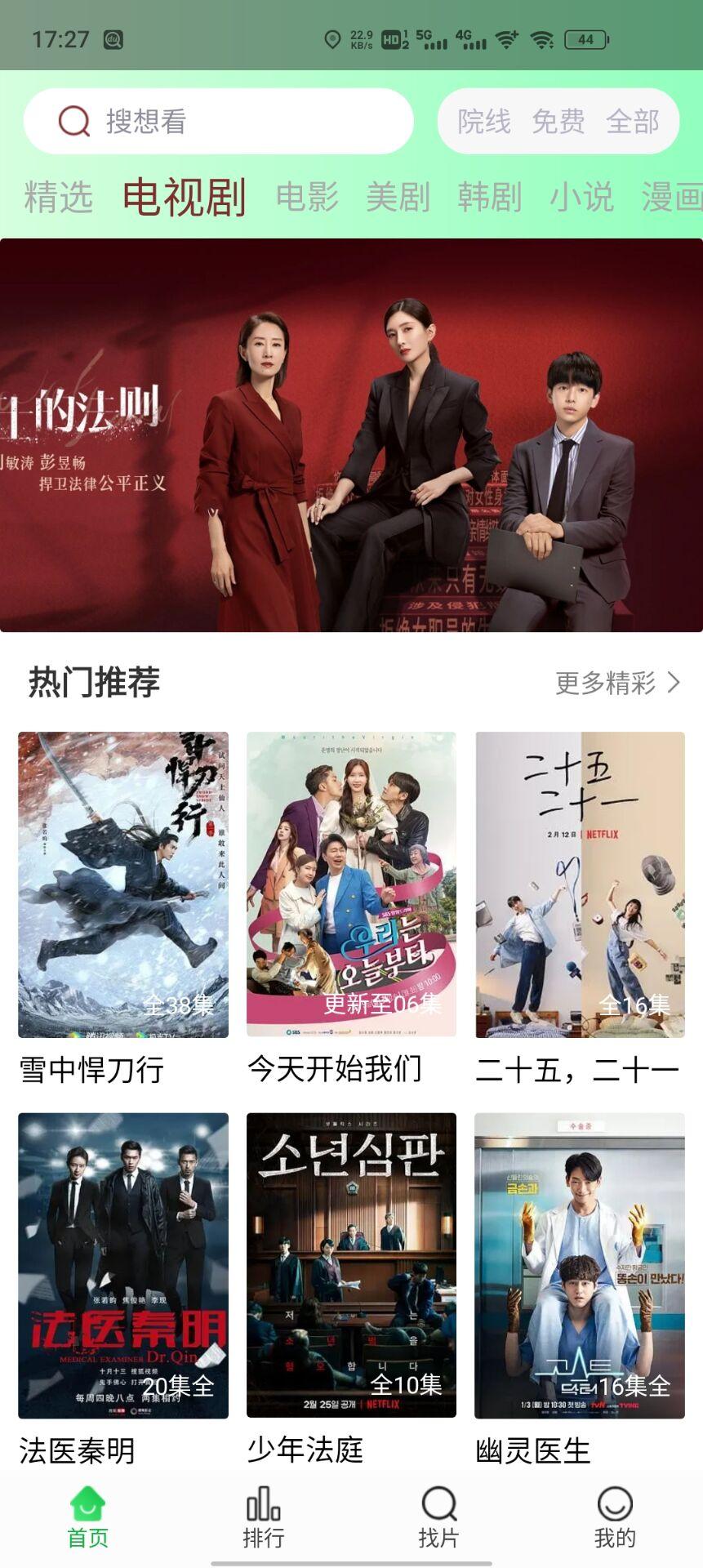
Task: Select the 免费 filter
Action: (x=558, y=122)
